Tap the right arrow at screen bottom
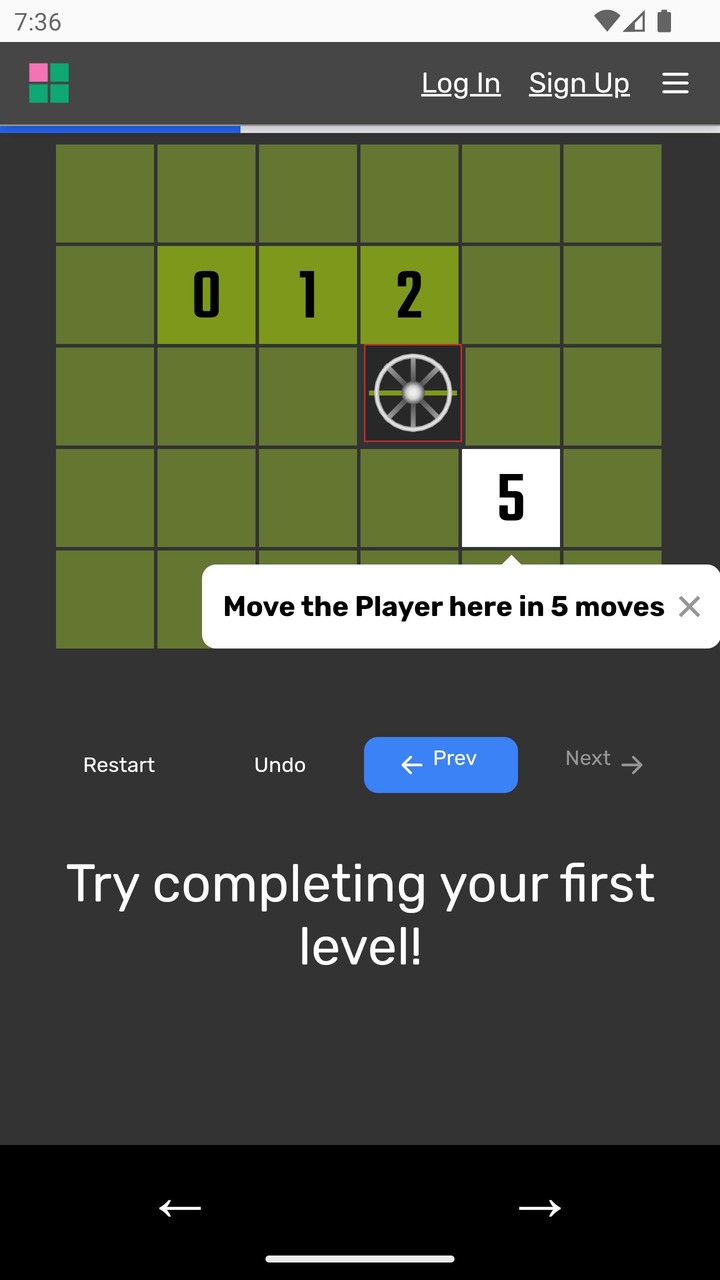 pyautogui.click(x=540, y=1208)
